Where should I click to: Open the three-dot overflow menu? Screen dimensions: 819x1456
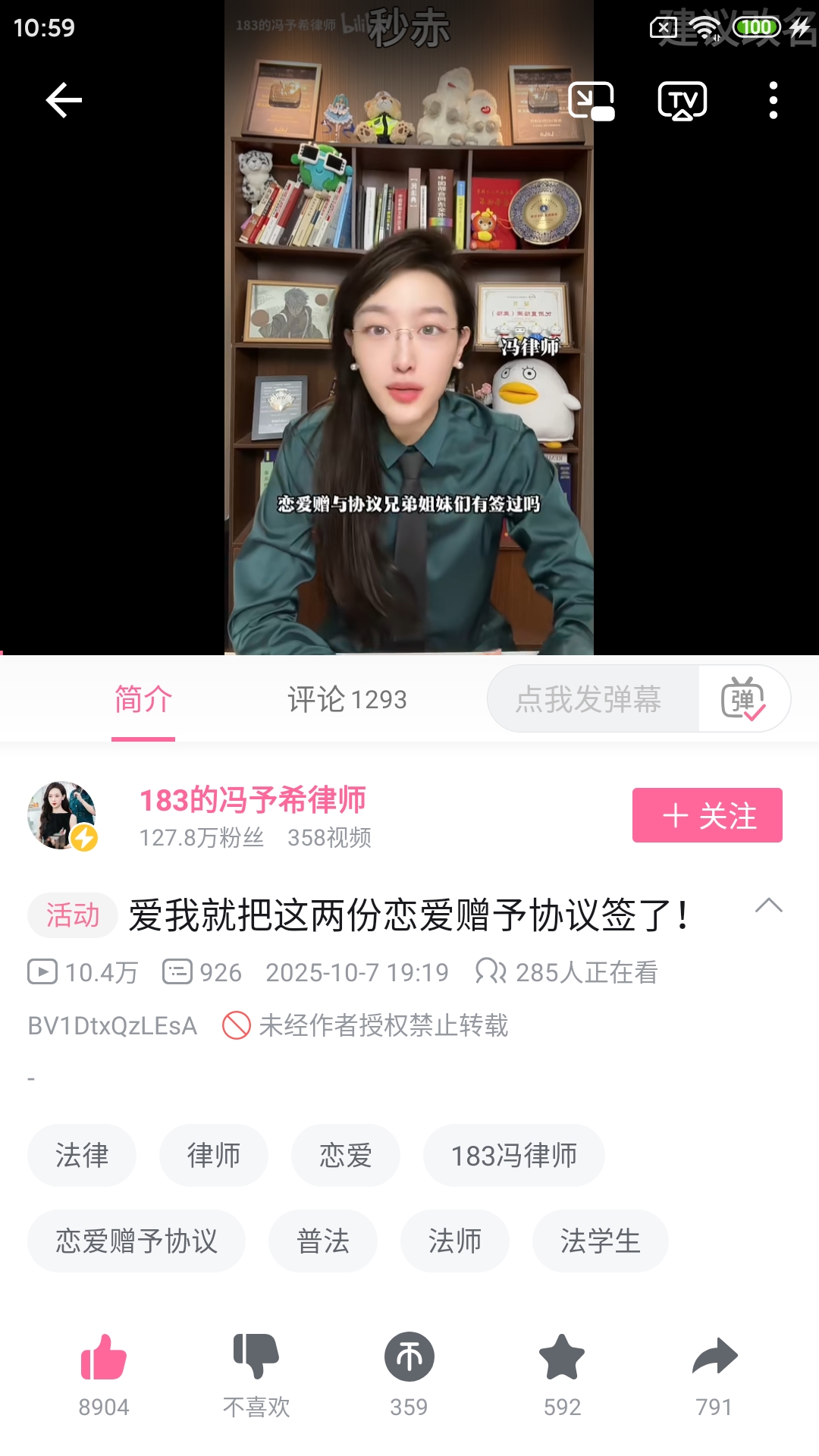pyautogui.click(x=773, y=101)
